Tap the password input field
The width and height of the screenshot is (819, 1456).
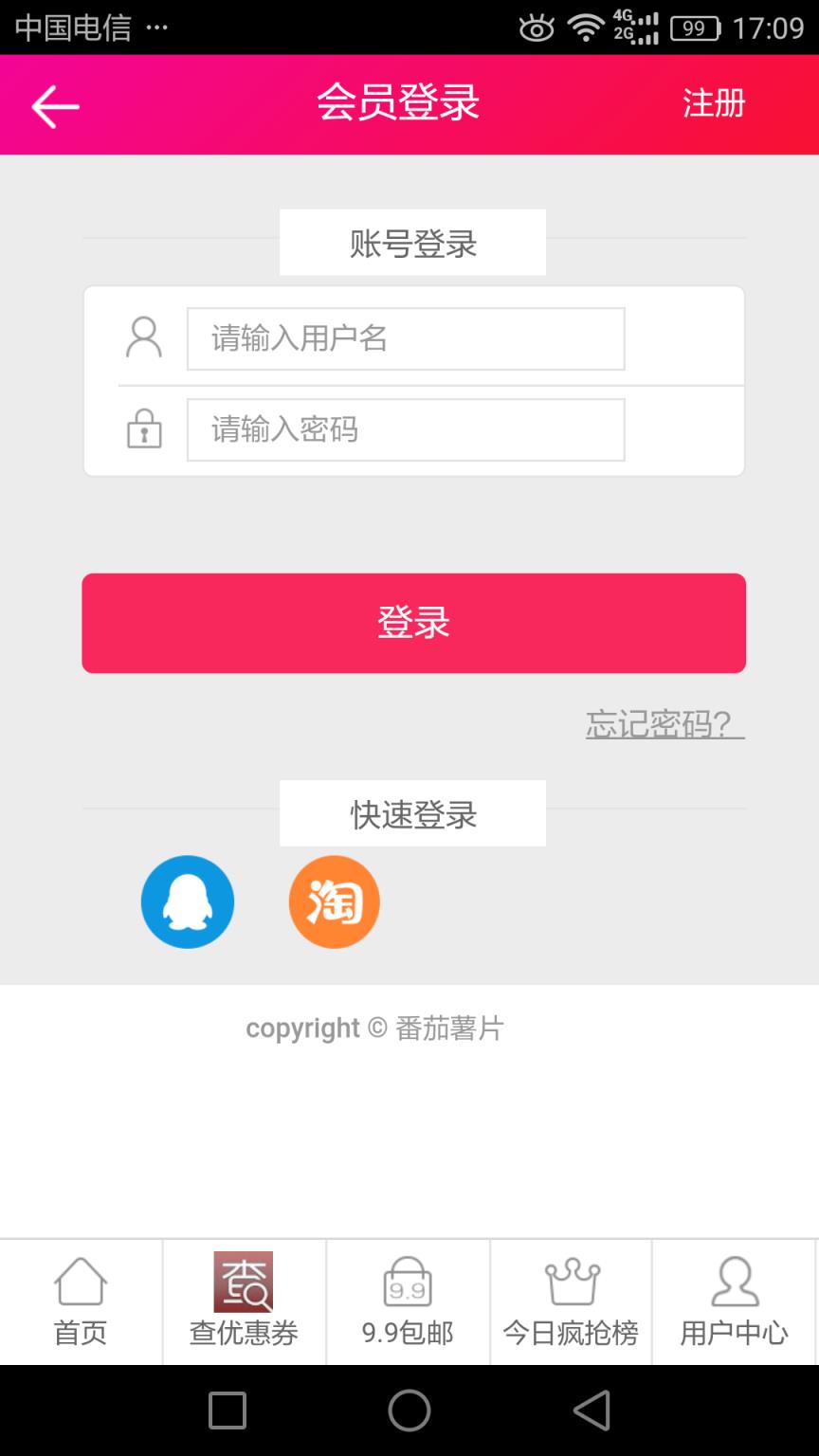pyautogui.click(x=407, y=429)
